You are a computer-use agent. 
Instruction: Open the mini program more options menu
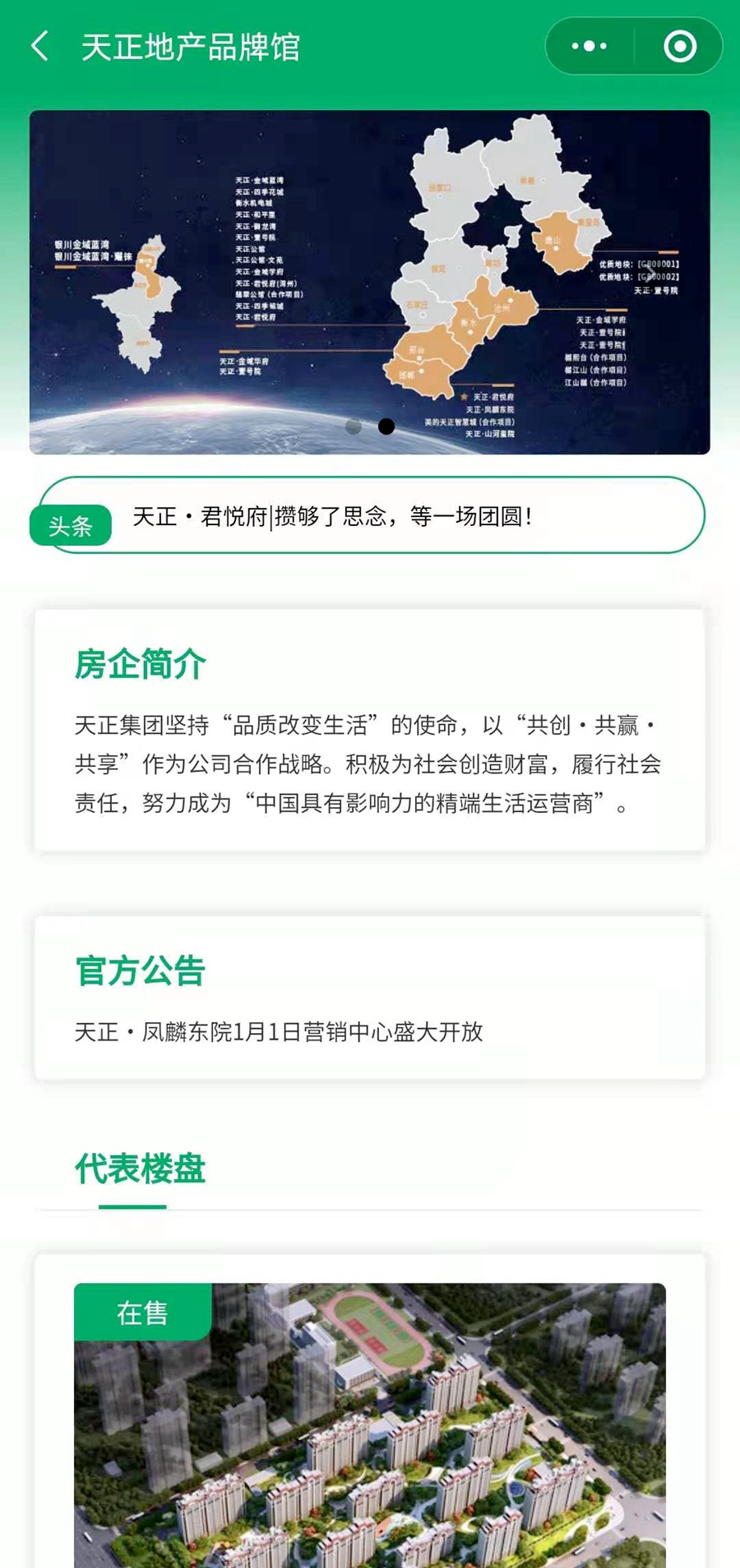590,46
